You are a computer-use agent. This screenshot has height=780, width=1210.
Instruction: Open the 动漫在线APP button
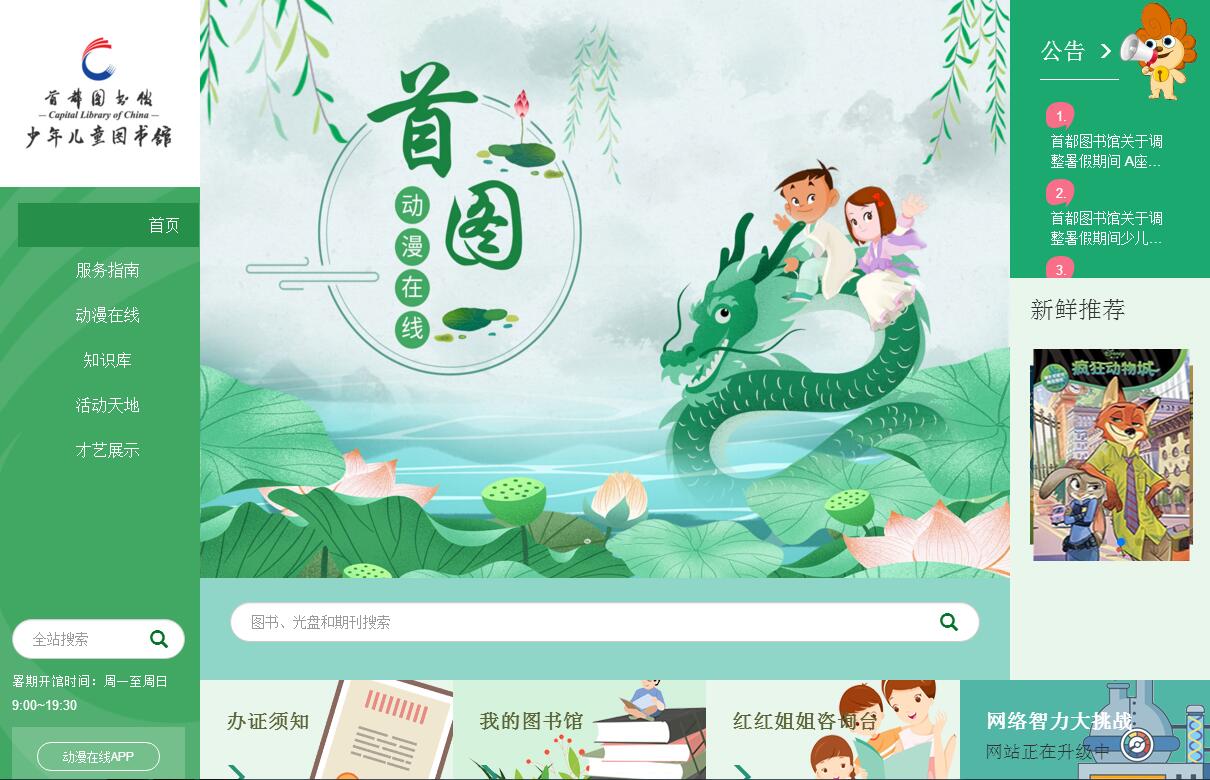(x=98, y=757)
